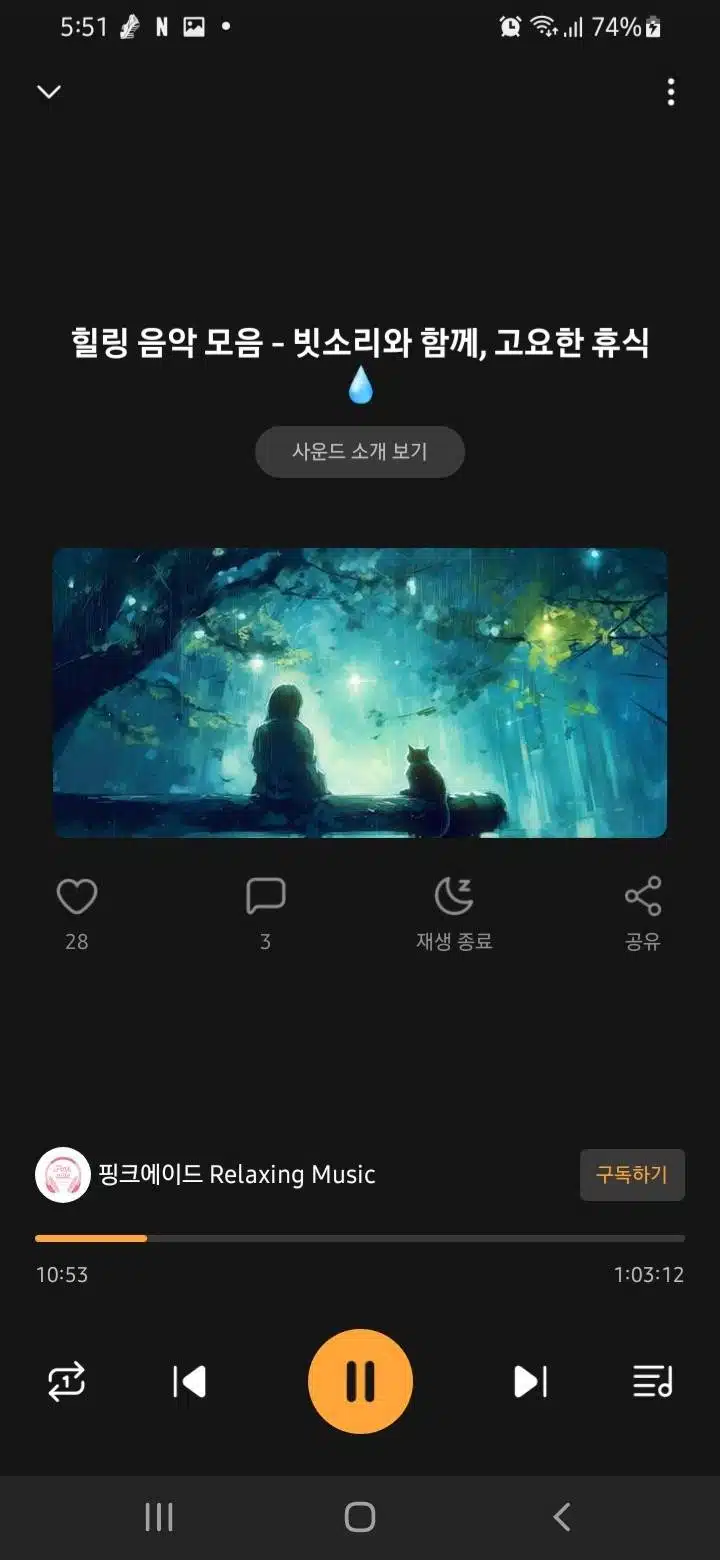The width and height of the screenshot is (720, 1560).
Task: Open the playlist queue icon
Action: pyautogui.click(x=653, y=1382)
